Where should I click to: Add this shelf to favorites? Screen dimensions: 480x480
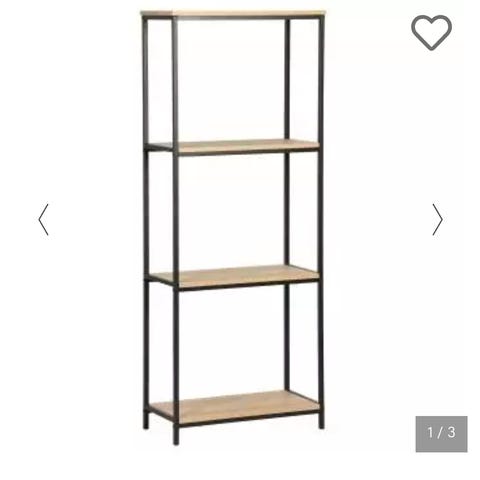431,33
